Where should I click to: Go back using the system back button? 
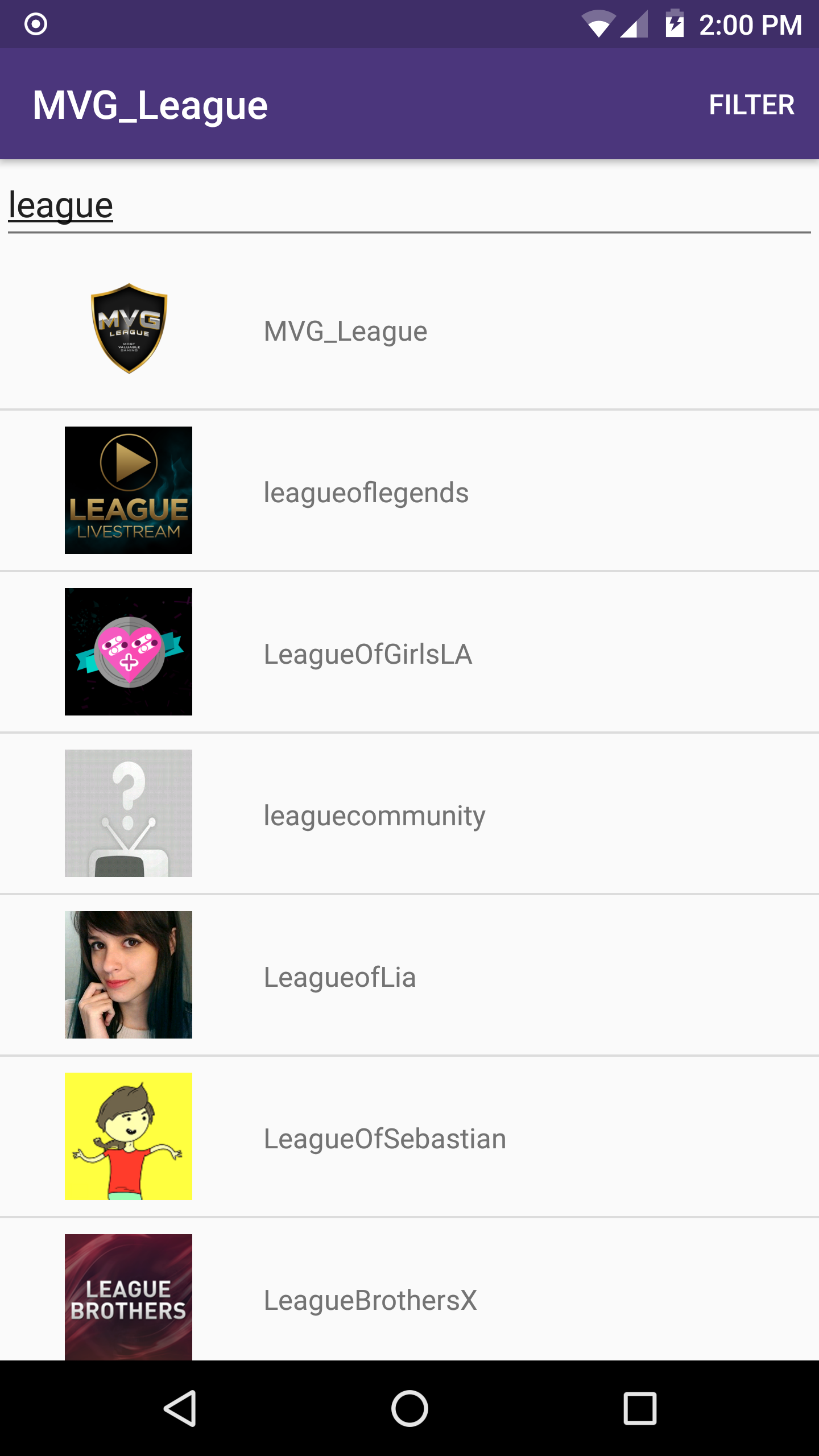pyautogui.click(x=180, y=1408)
